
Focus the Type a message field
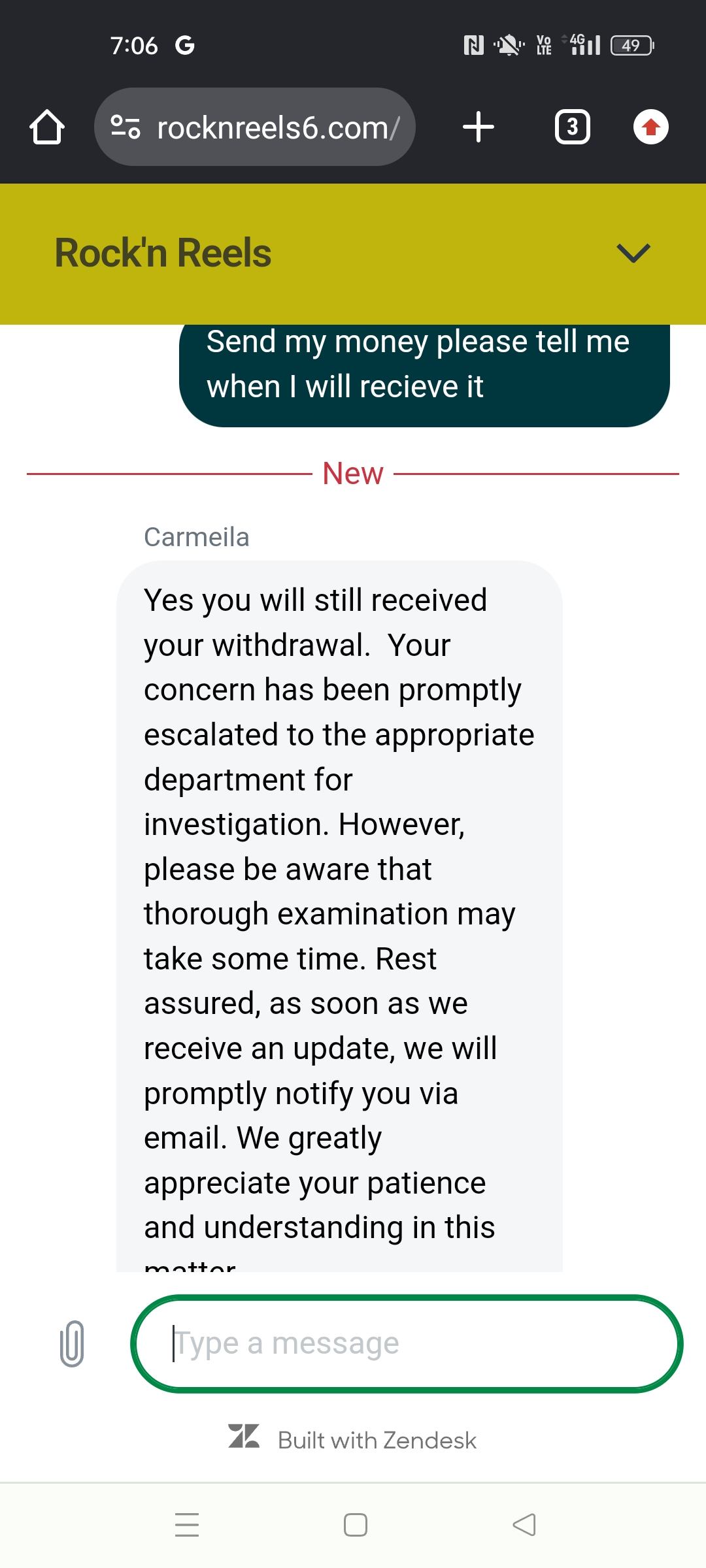(407, 1343)
